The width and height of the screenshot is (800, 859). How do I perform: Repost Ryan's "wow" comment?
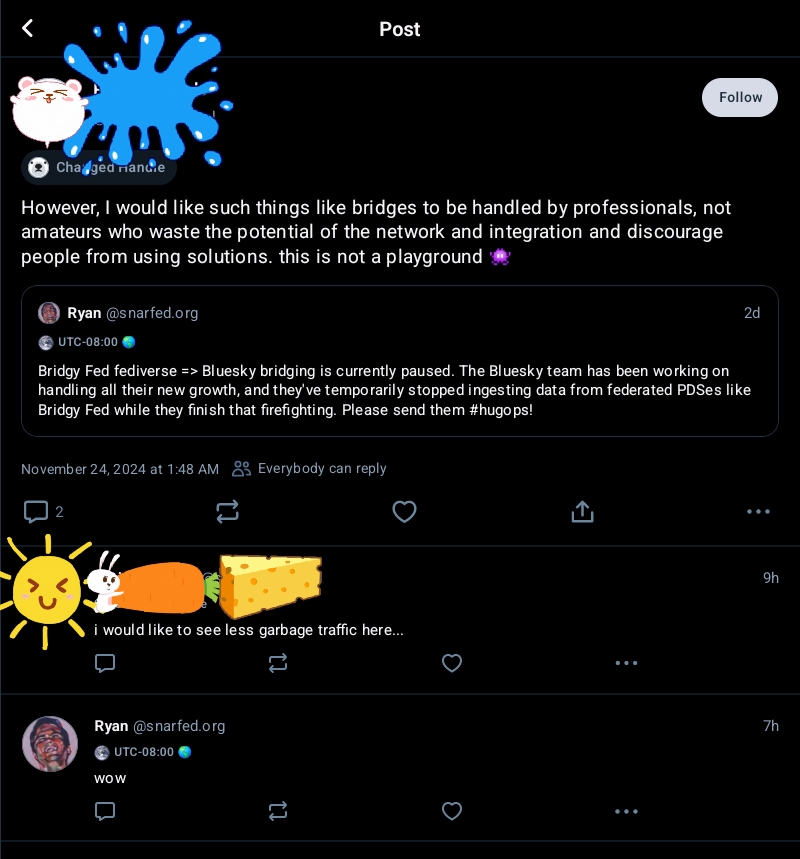tap(278, 811)
